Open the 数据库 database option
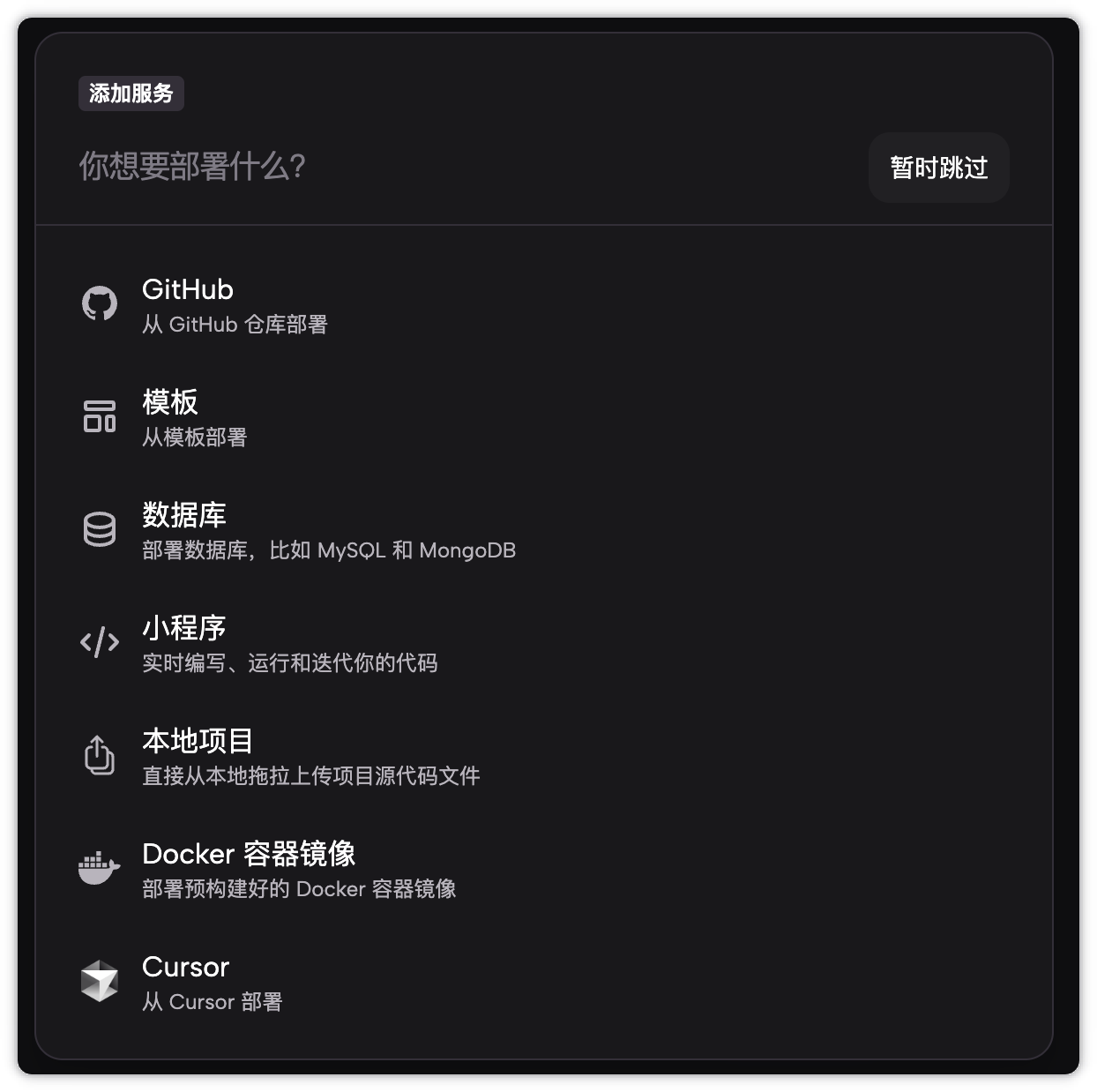The width and height of the screenshot is (1097, 1092). point(328,530)
